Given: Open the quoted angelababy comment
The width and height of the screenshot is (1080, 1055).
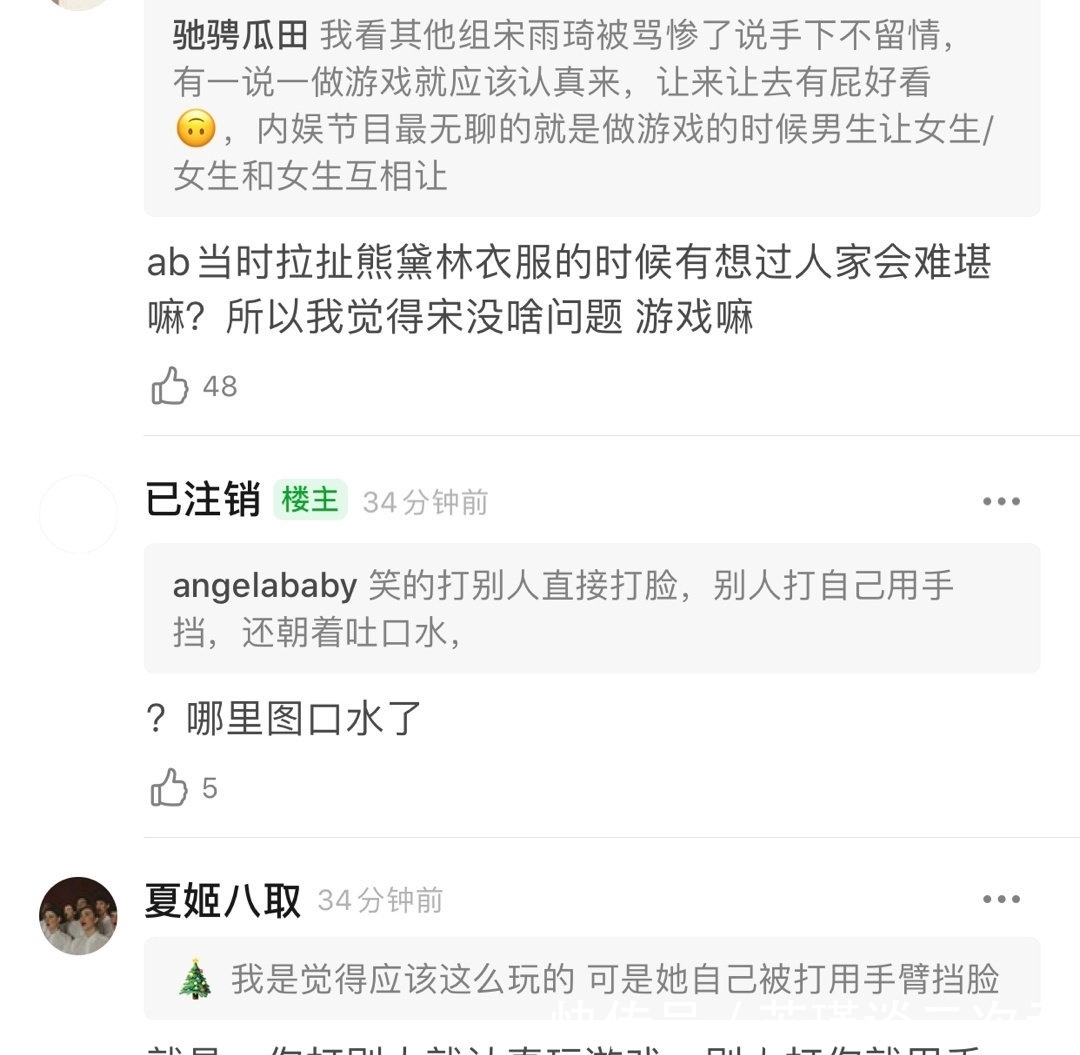Looking at the screenshot, I should pos(592,608).
